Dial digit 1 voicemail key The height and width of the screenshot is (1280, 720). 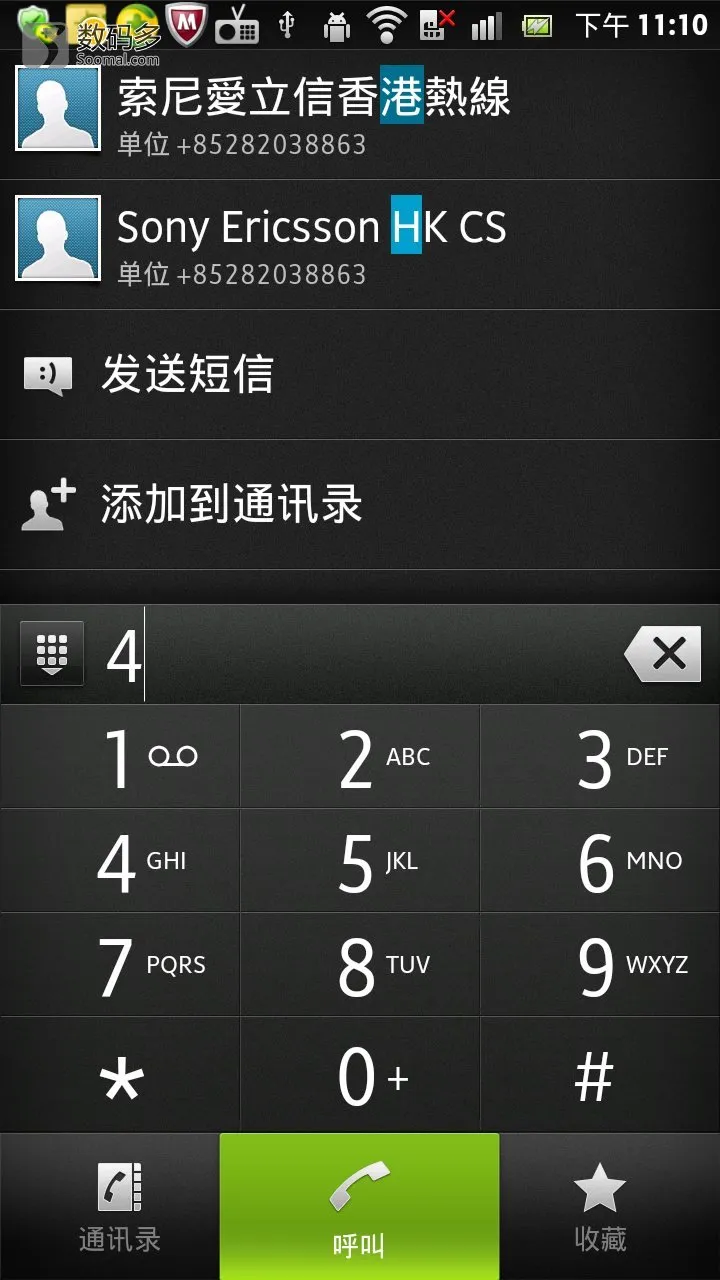[x=120, y=758]
